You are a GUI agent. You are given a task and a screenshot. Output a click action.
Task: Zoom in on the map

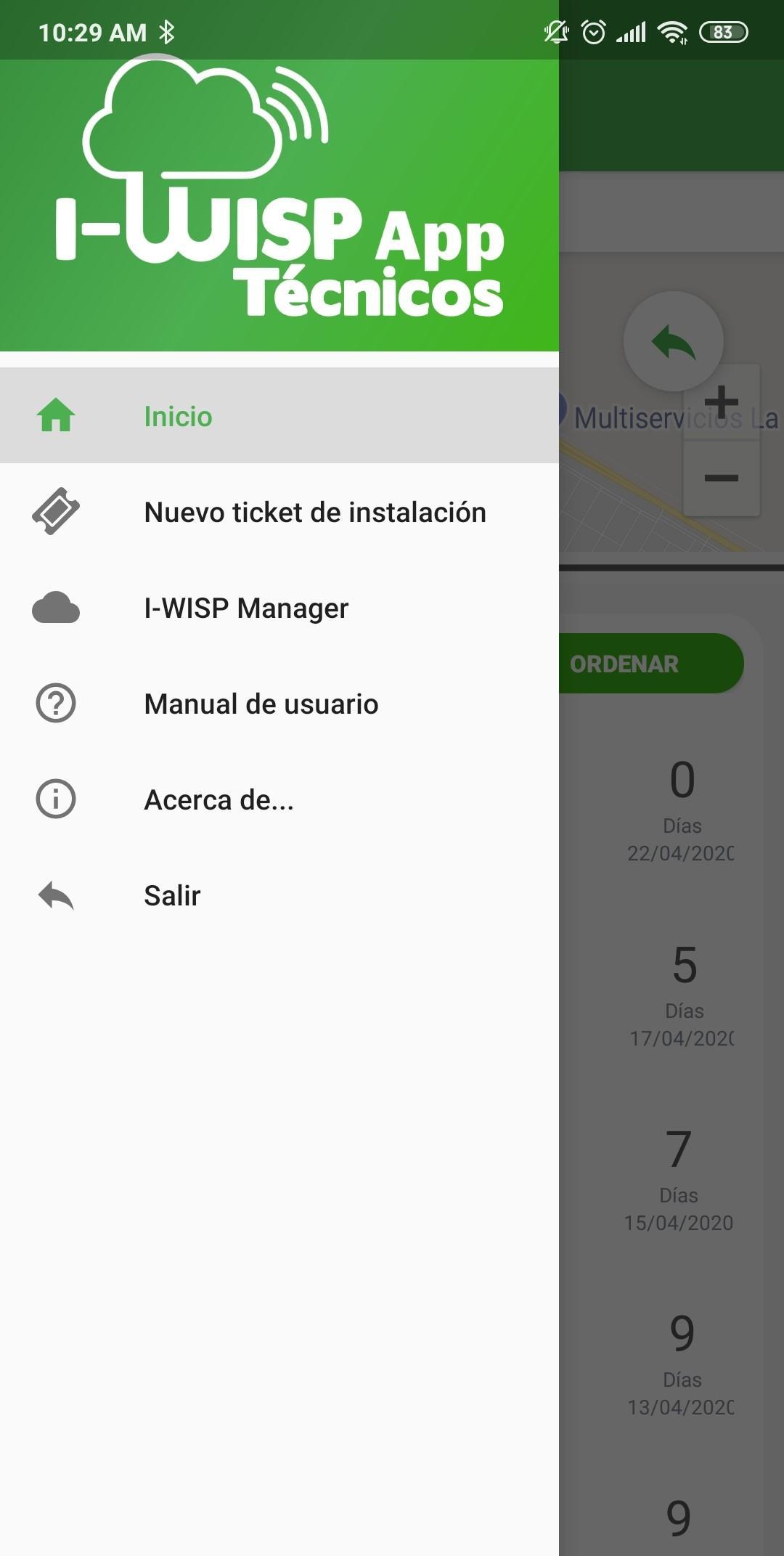(722, 402)
